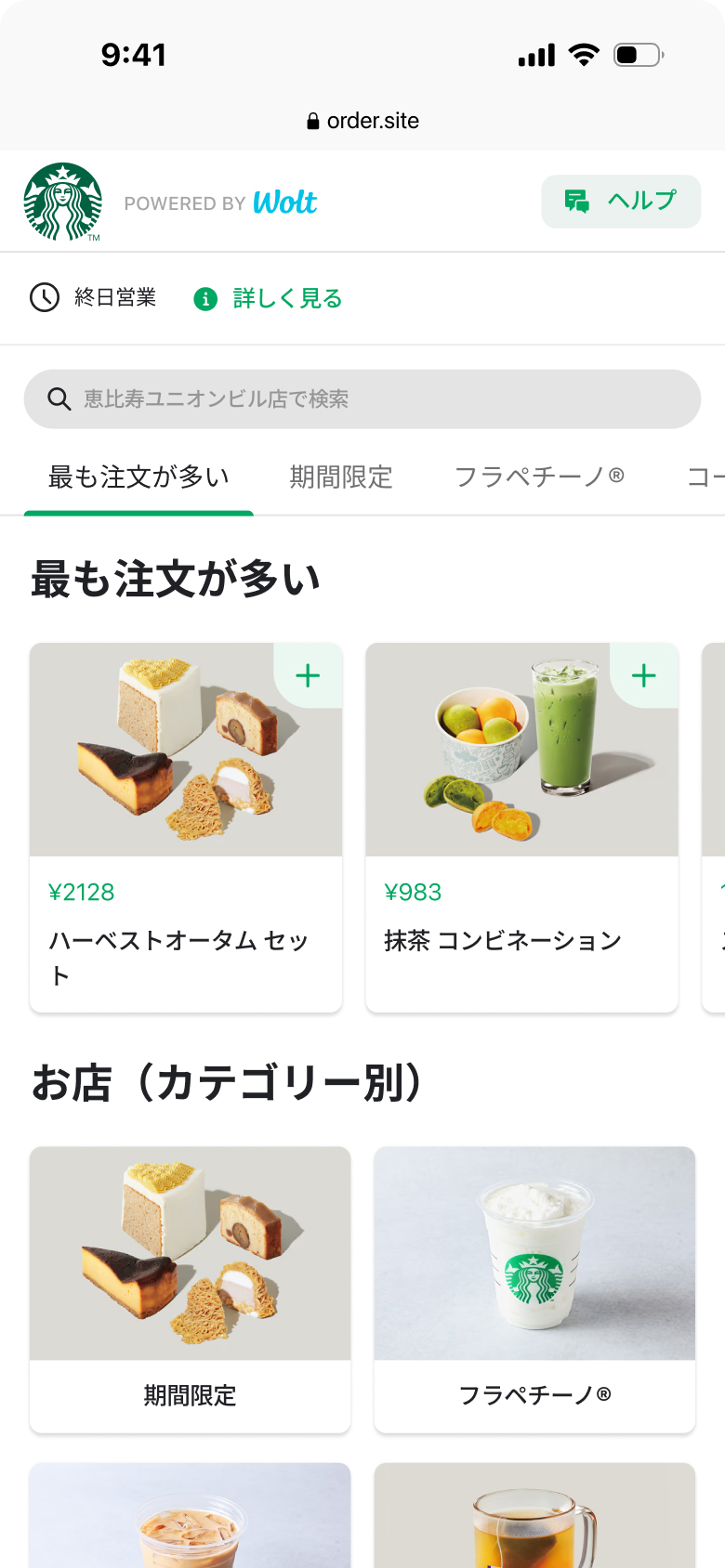Open the 期間限定 category tile
Image resolution: width=725 pixels, height=1568 pixels.
pos(190,1289)
